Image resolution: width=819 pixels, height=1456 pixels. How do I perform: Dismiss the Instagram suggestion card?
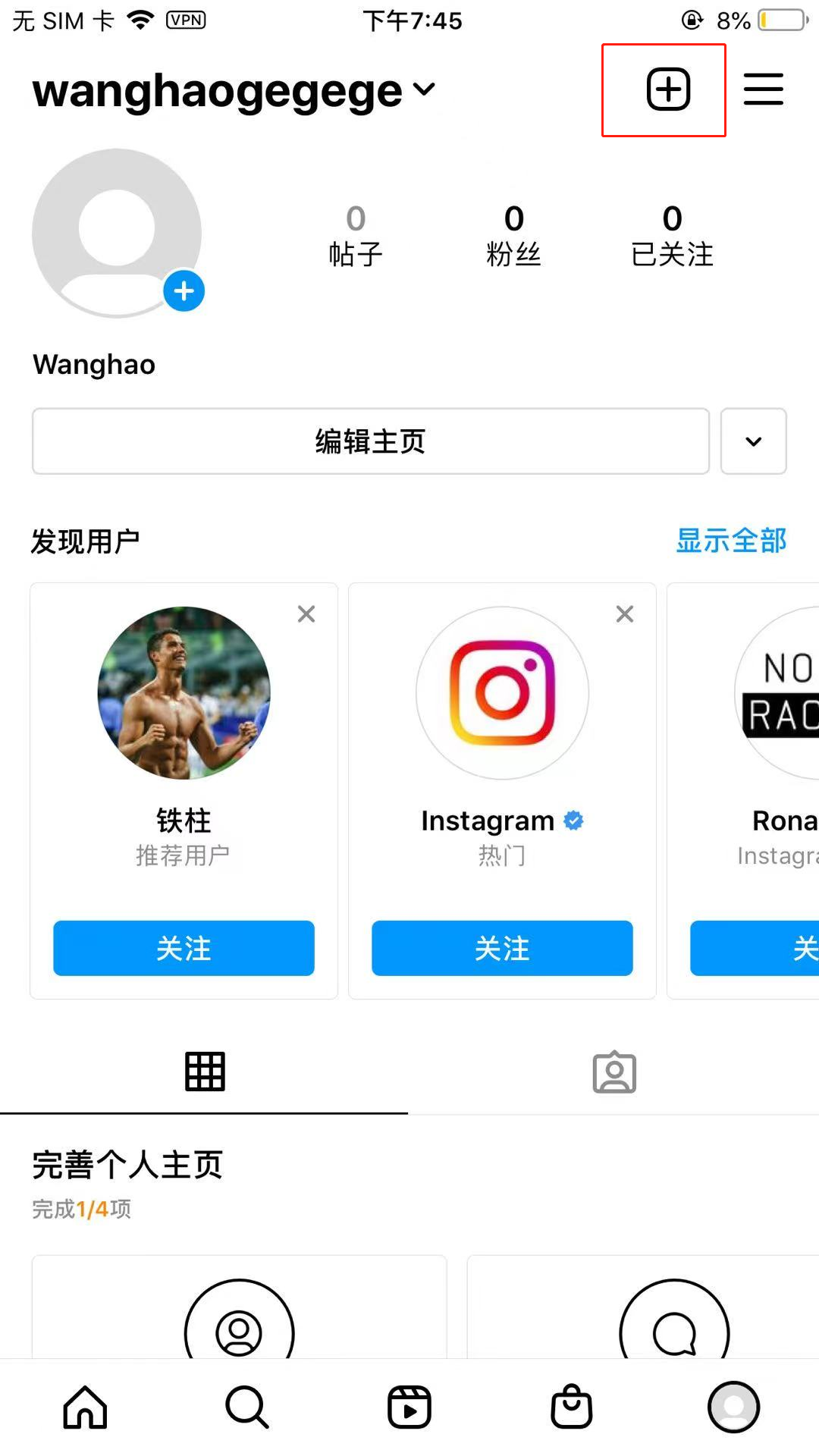click(x=625, y=613)
